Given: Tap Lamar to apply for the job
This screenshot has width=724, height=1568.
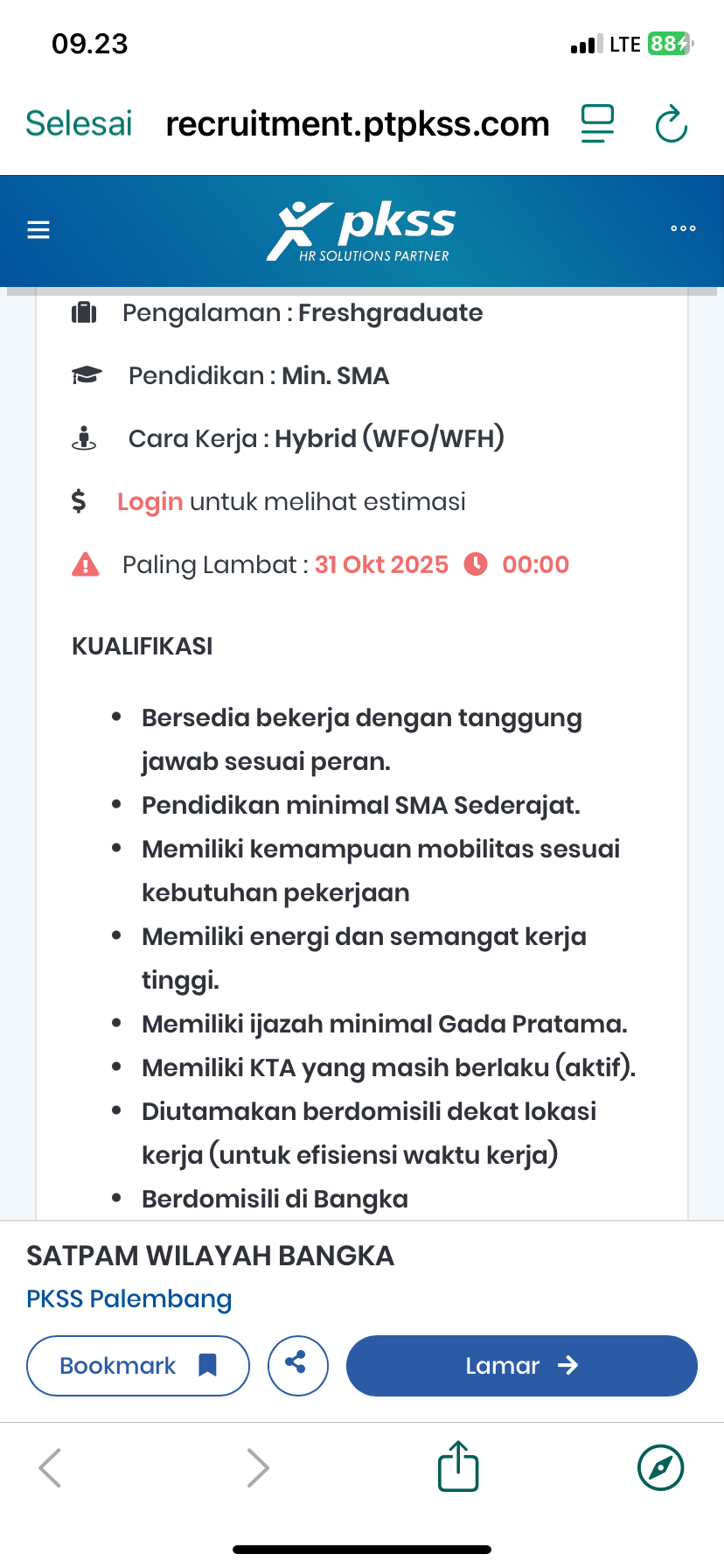Looking at the screenshot, I should point(522,1366).
